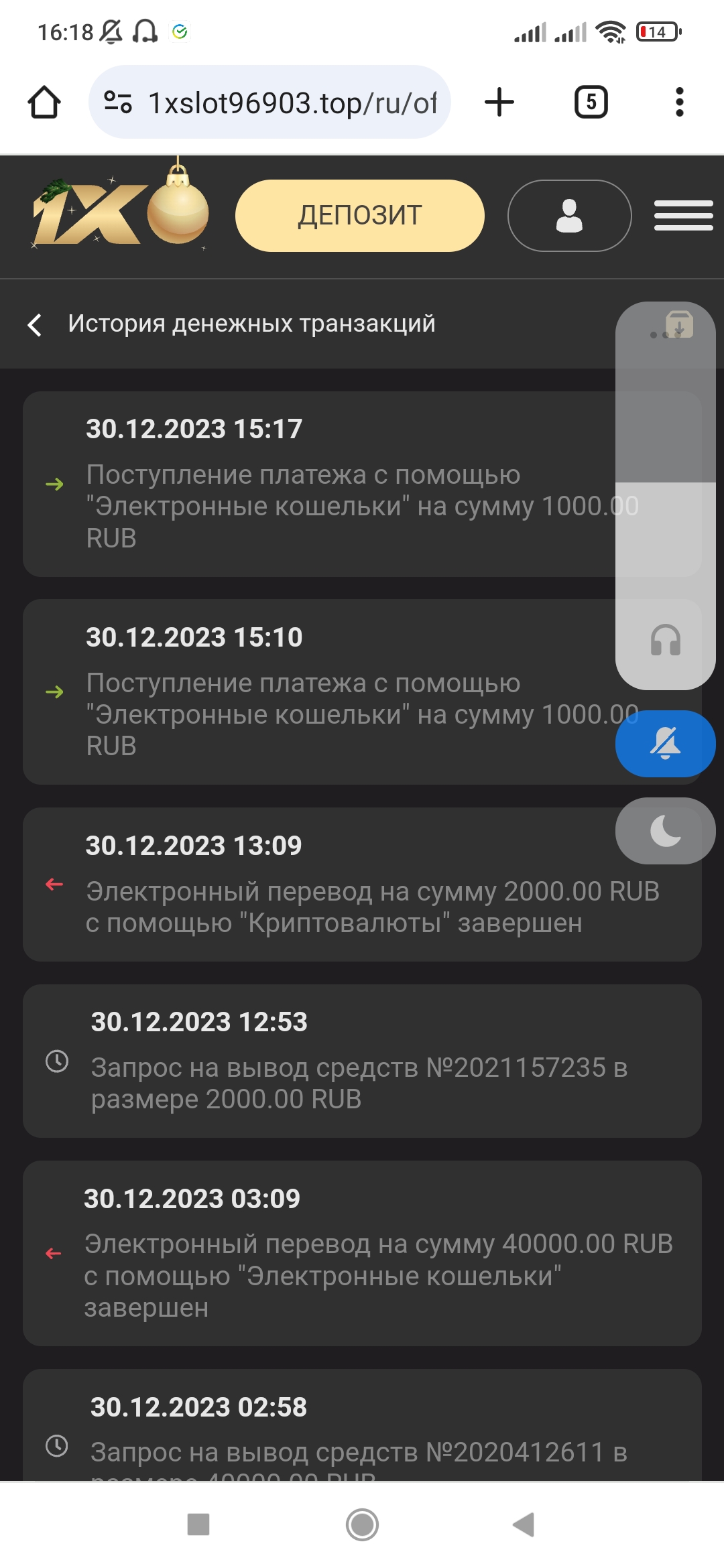
Task: Show the open tabs switcher
Action: point(591,103)
